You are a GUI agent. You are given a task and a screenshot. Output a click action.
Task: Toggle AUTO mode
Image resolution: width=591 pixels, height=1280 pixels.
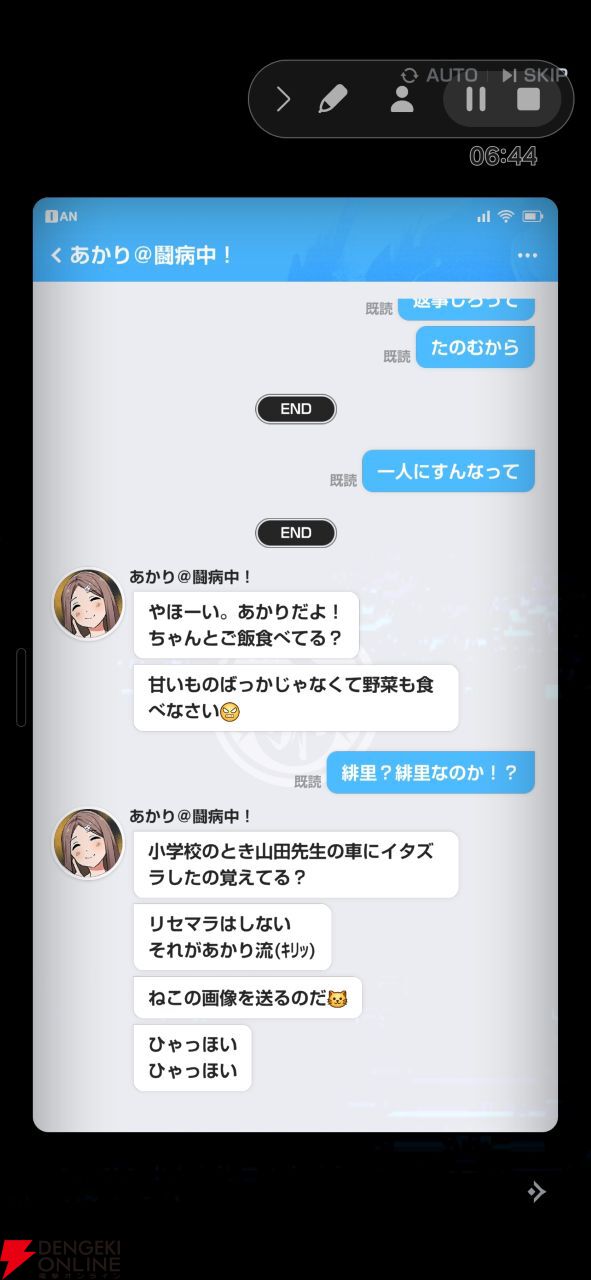(439, 75)
